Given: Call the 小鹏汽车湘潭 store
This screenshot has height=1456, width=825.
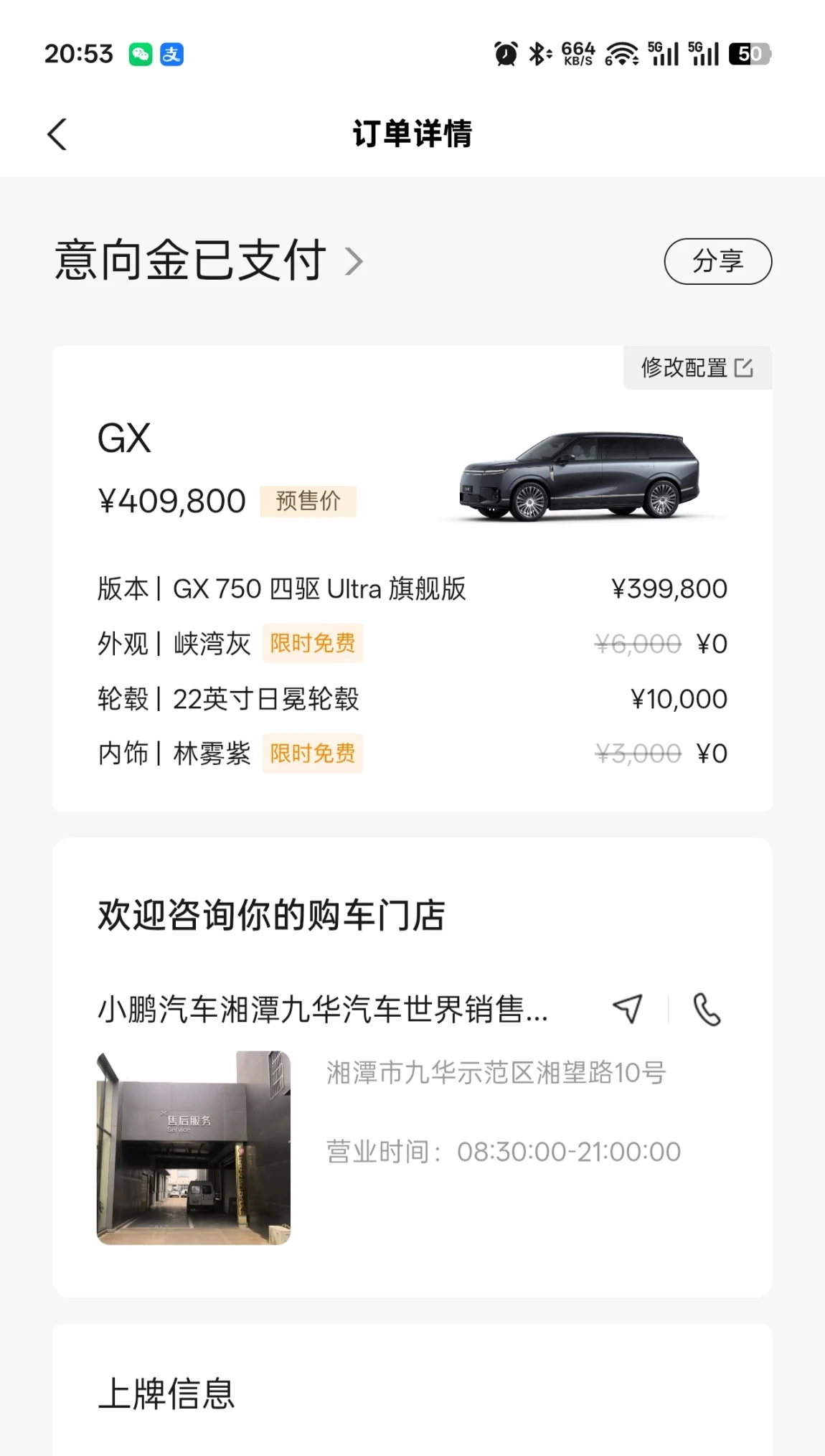Looking at the screenshot, I should point(707,1010).
